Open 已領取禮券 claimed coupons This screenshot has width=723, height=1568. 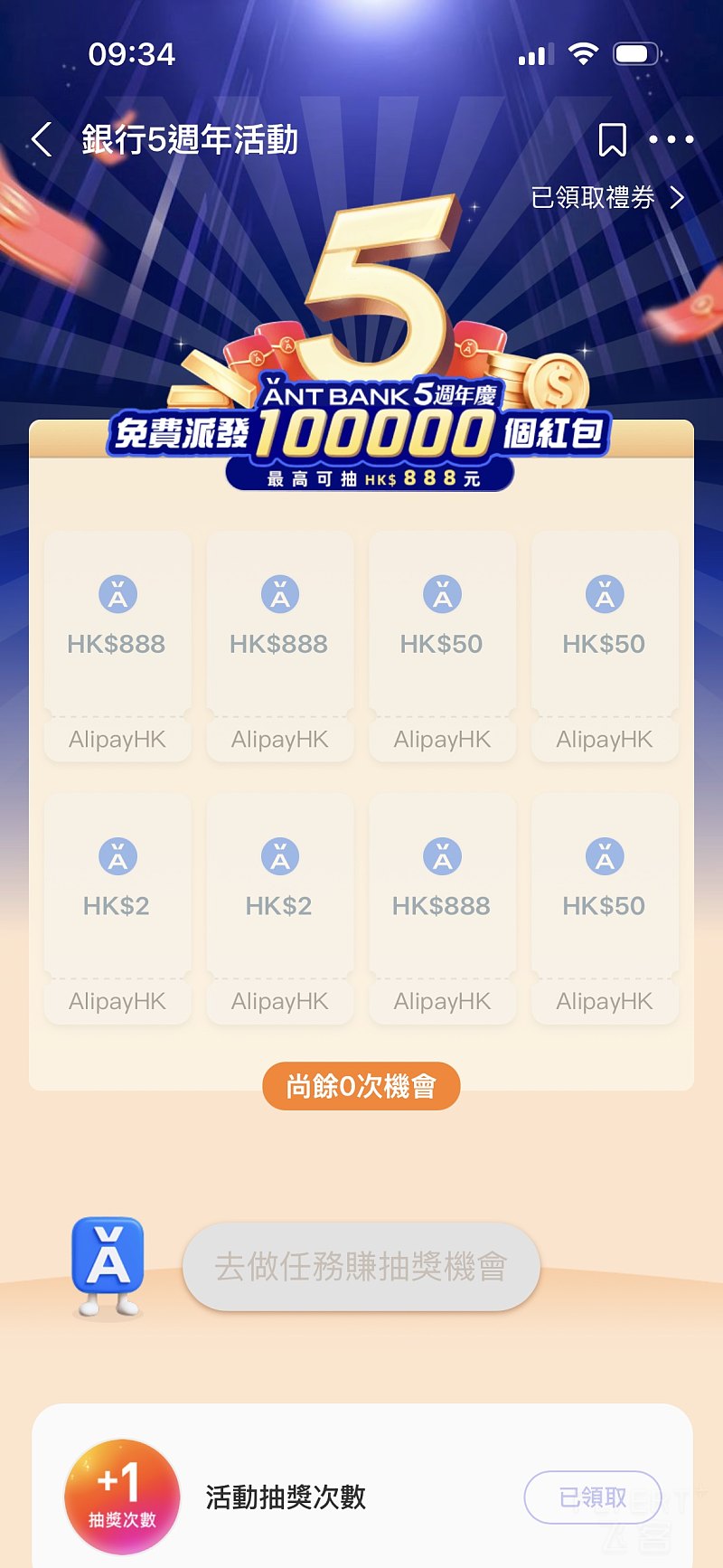point(607,198)
